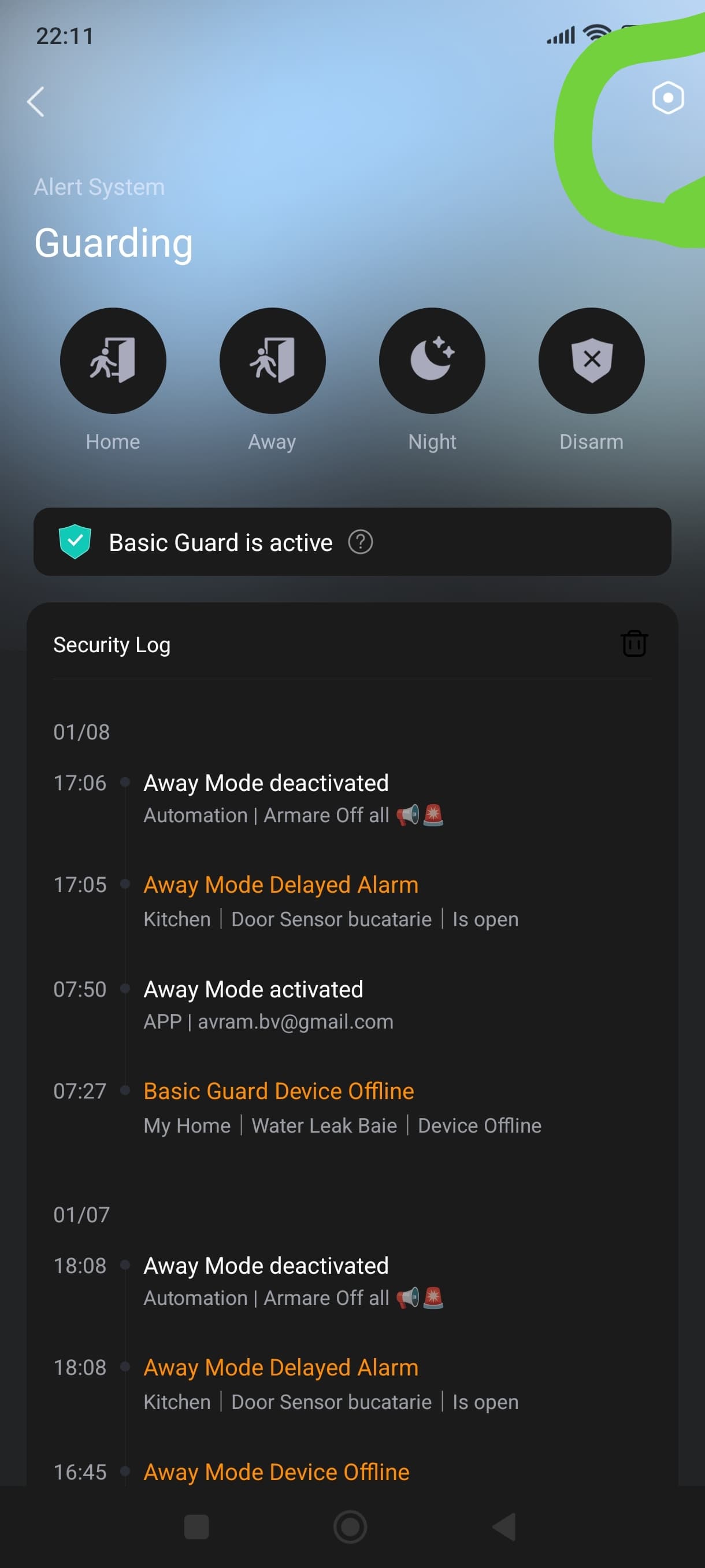The height and width of the screenshot is (1568, 705).
Task: Disarm the alert system
Action: 591,360
